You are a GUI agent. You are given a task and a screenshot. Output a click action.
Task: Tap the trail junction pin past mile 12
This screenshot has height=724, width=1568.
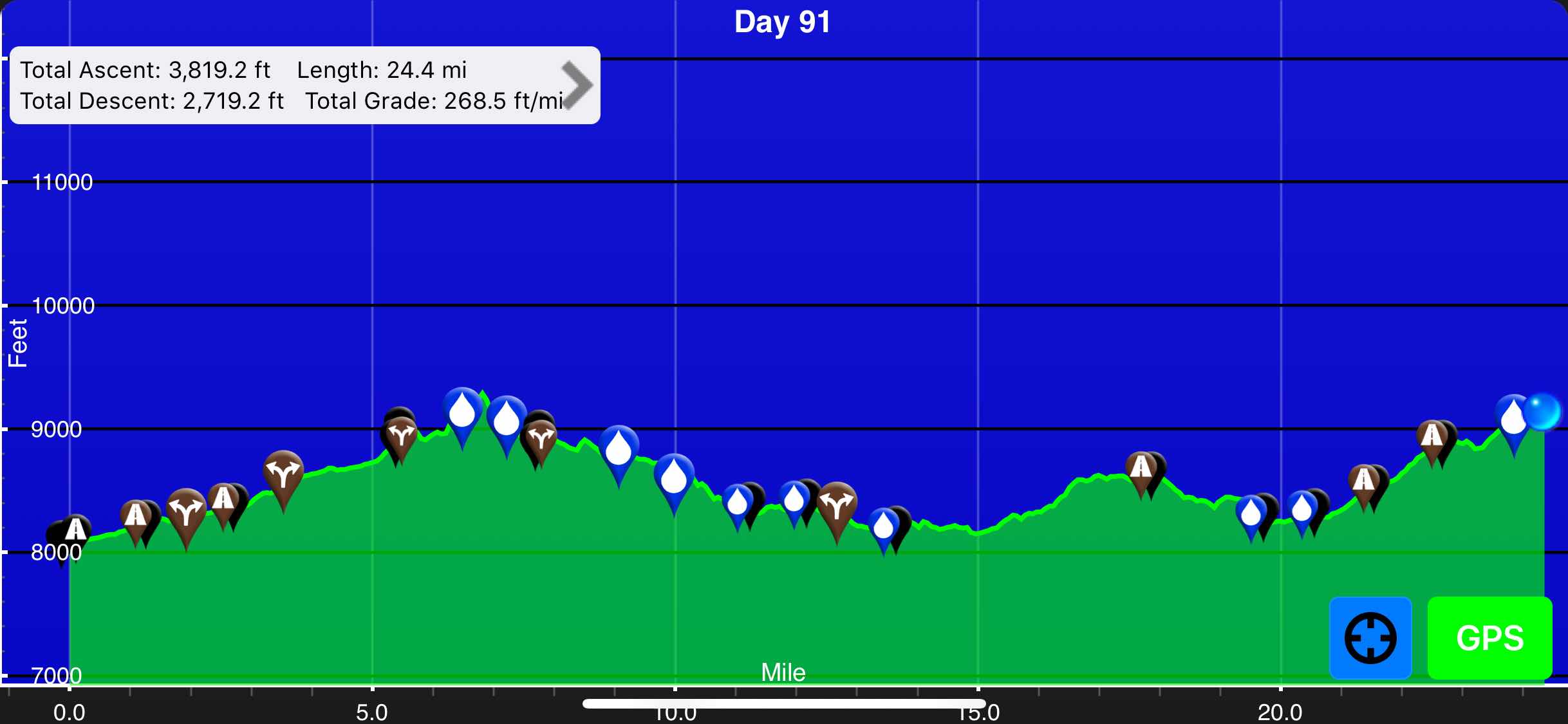pyautogui.click(x=837, y=505)
